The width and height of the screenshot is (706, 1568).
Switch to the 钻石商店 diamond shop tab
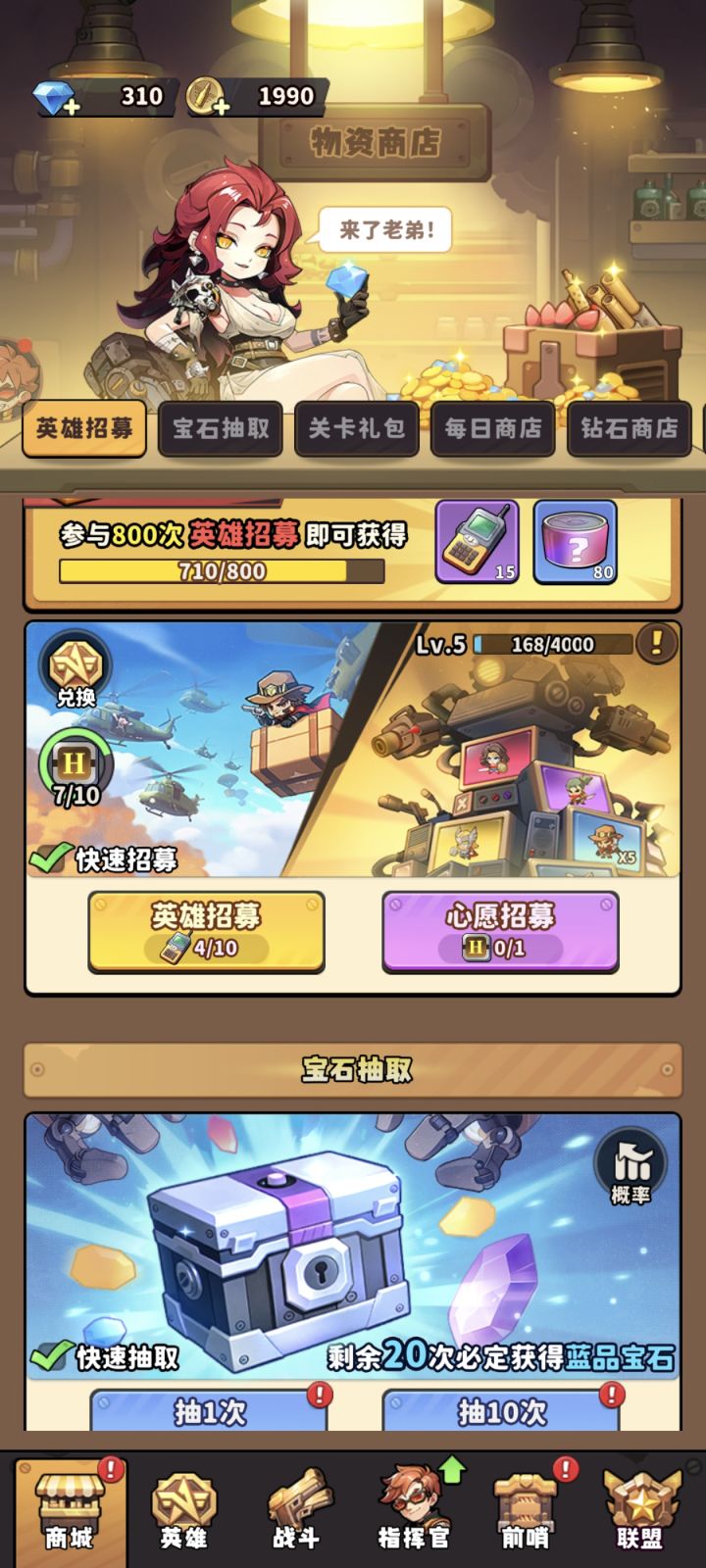coord(625,428)
